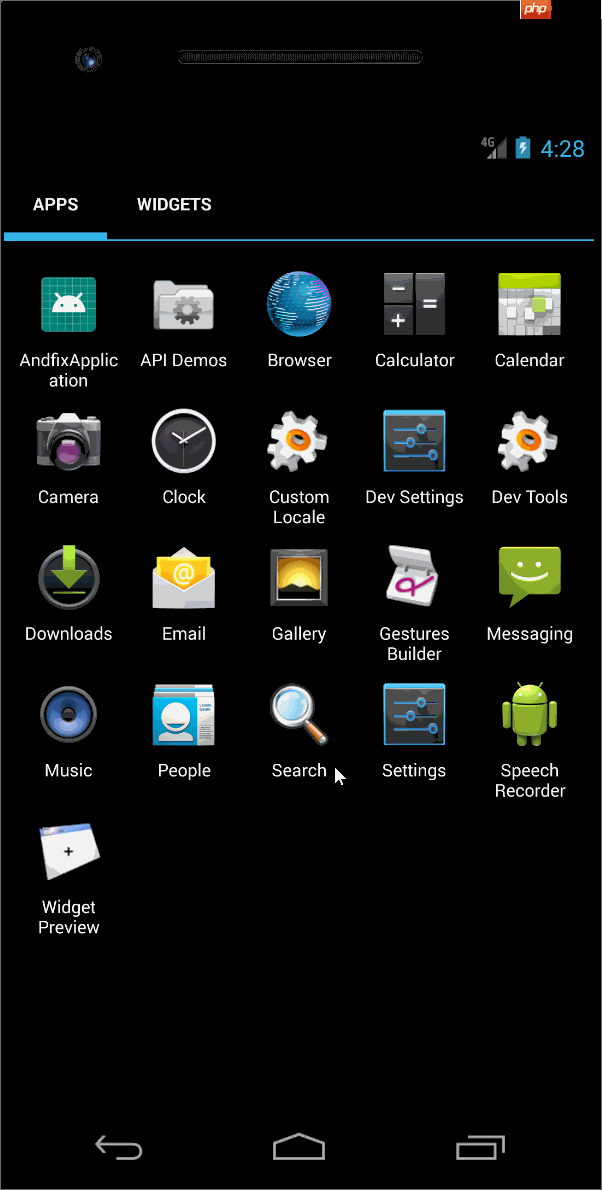602x1190 pixels.
Task: Open the Messaging app
Action: (x=529, y=579)
